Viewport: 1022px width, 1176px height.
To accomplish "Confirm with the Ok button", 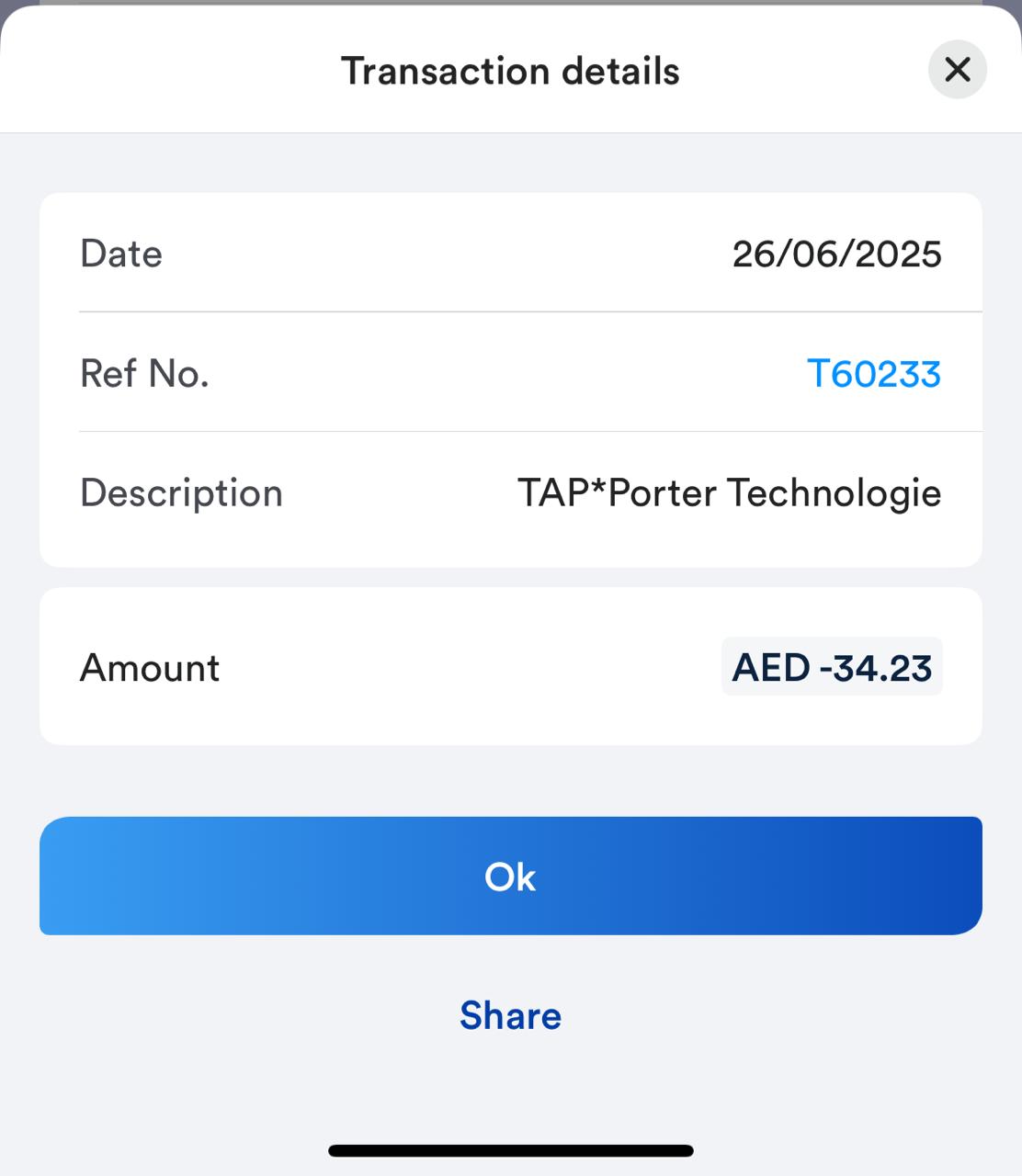I will coord(511,876).
